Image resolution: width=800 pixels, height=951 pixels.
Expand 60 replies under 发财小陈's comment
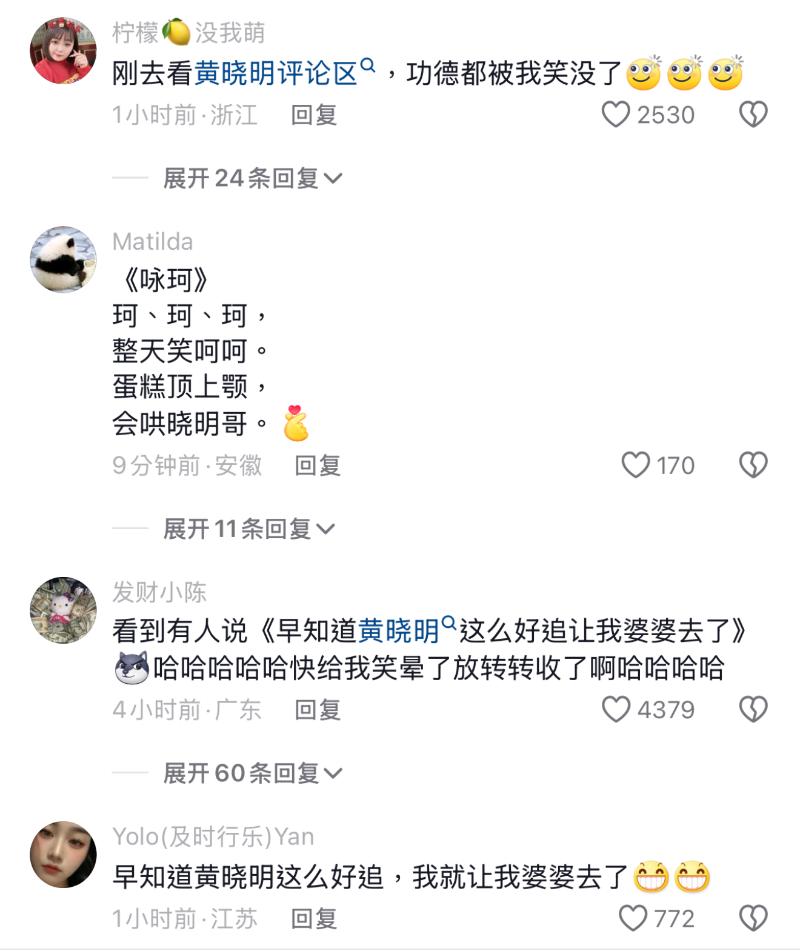tap(253, 773)
